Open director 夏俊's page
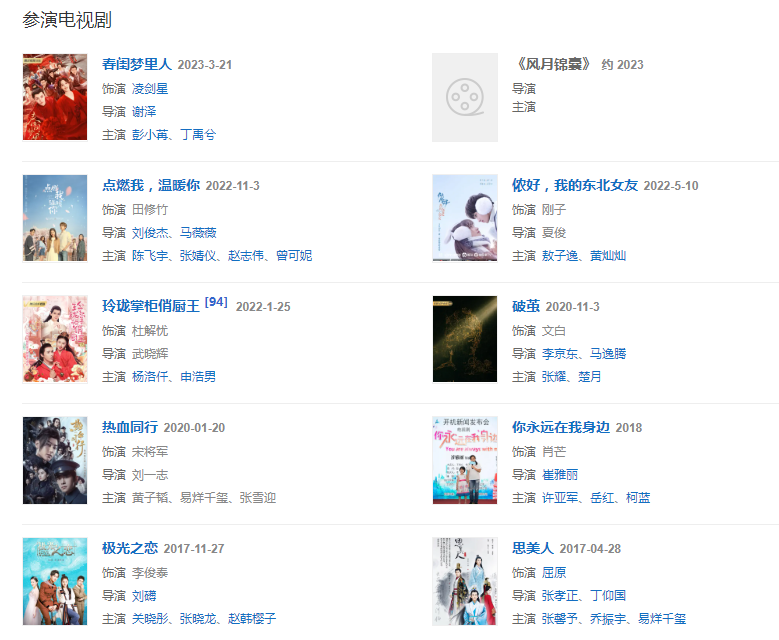779x640 pixels. pyautogui.click(x=554, y=232)
